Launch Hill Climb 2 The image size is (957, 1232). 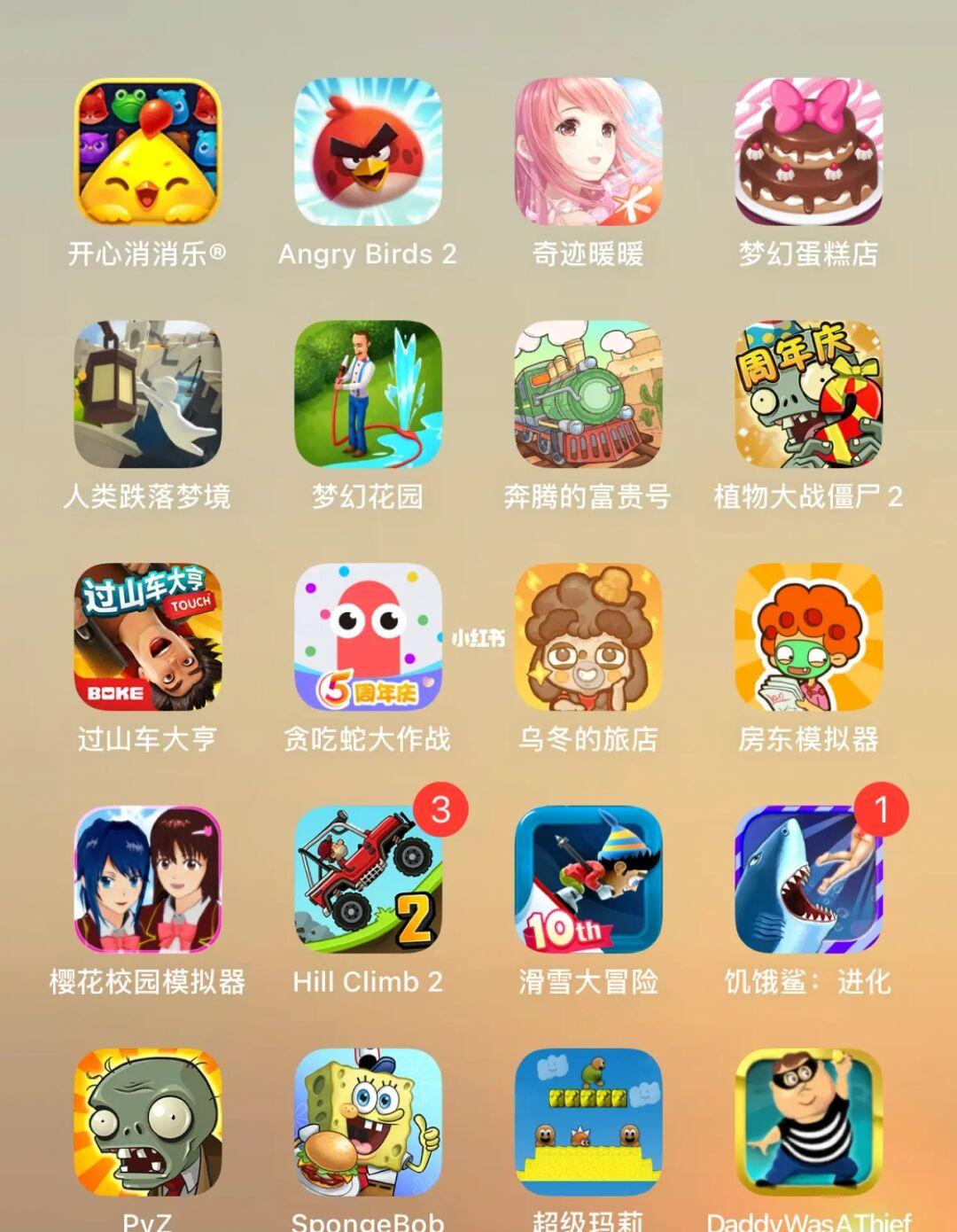point(368,879)
